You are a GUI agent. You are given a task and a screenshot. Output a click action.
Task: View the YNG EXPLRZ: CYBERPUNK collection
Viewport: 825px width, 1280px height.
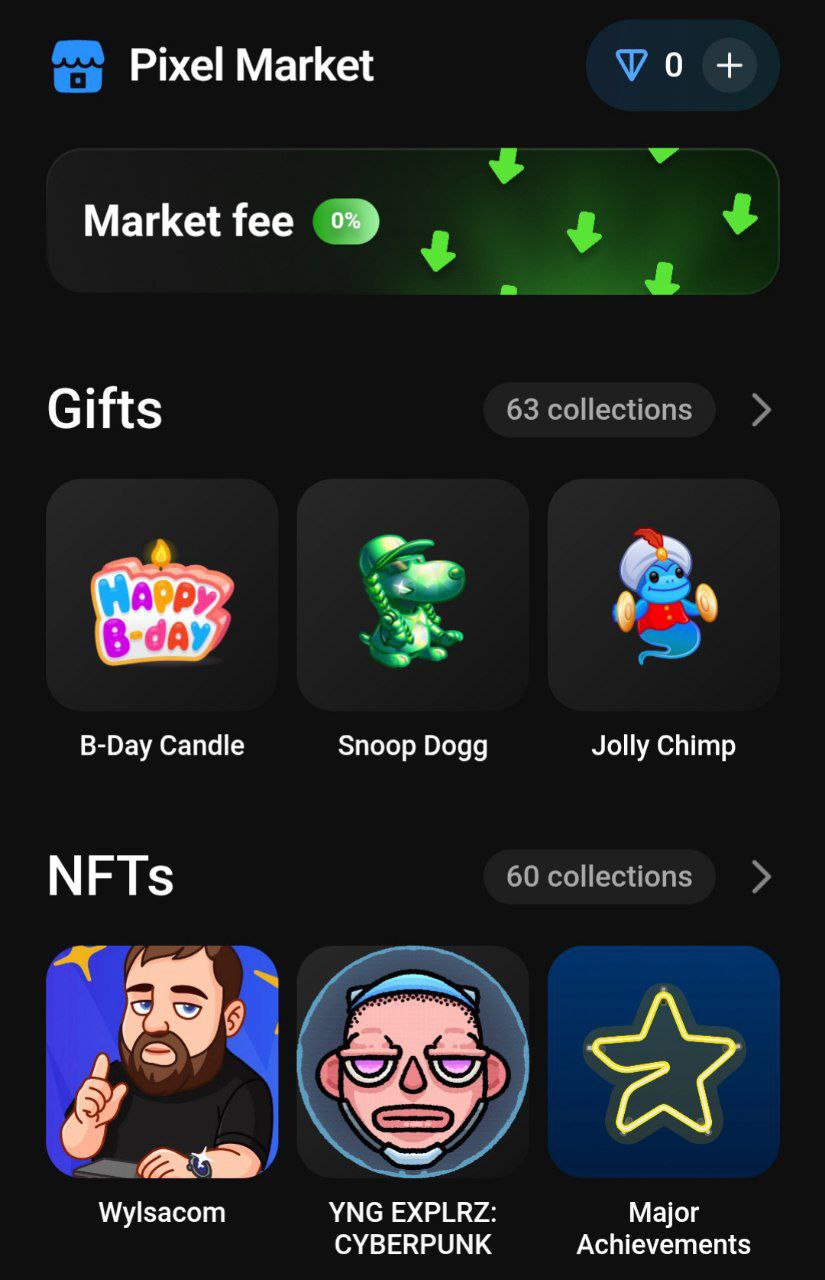[x=412, y=1061]
